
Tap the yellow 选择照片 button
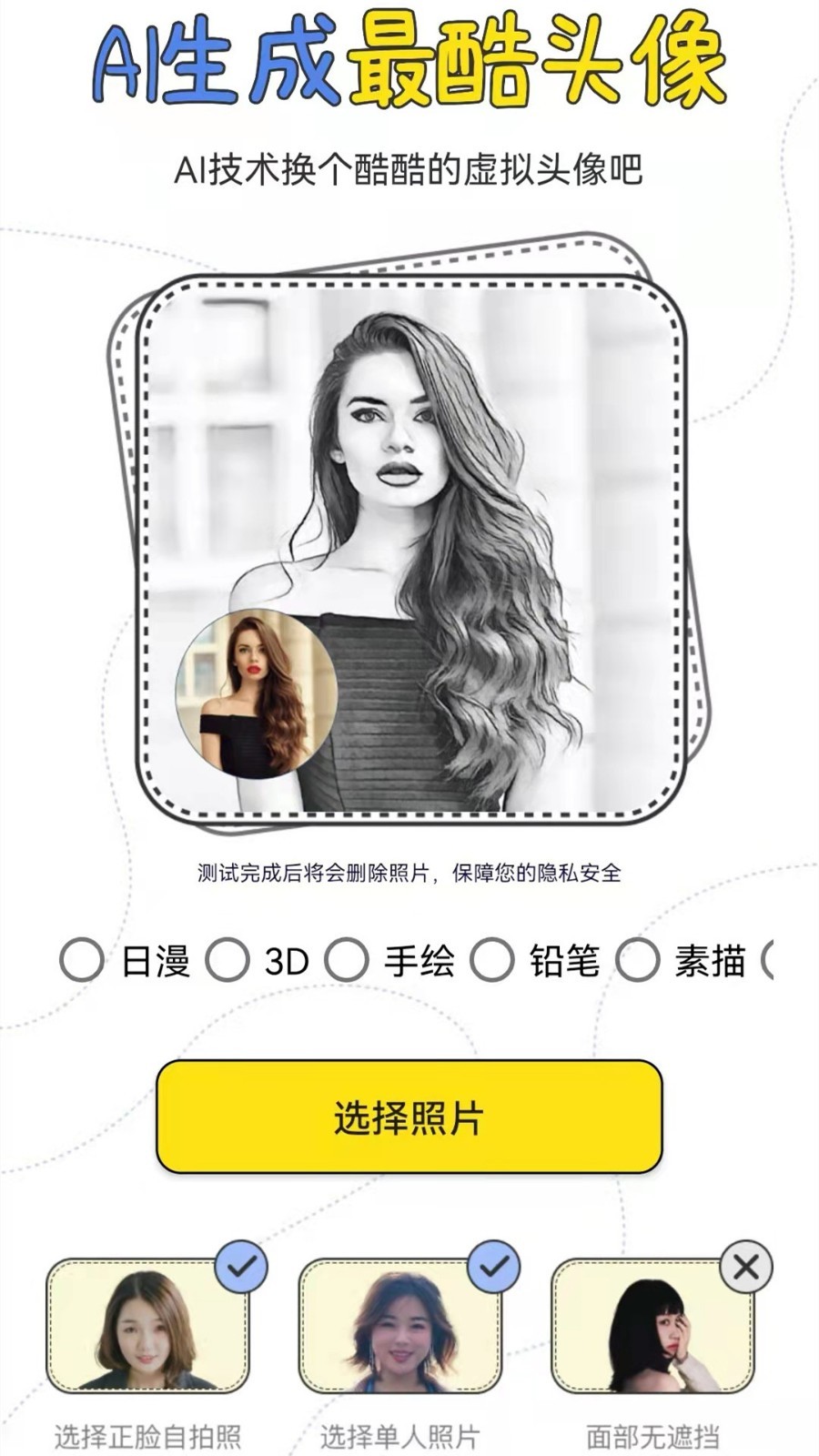pyautogui.click(x=409, y=1117)
